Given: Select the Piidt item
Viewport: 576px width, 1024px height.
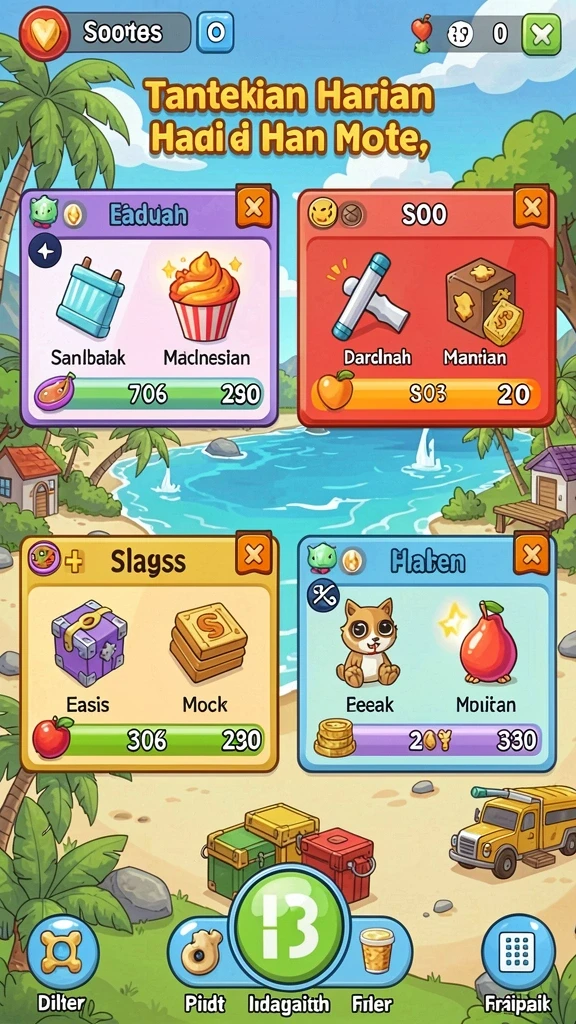Looking at the screenshot, I should pos(202,952).
